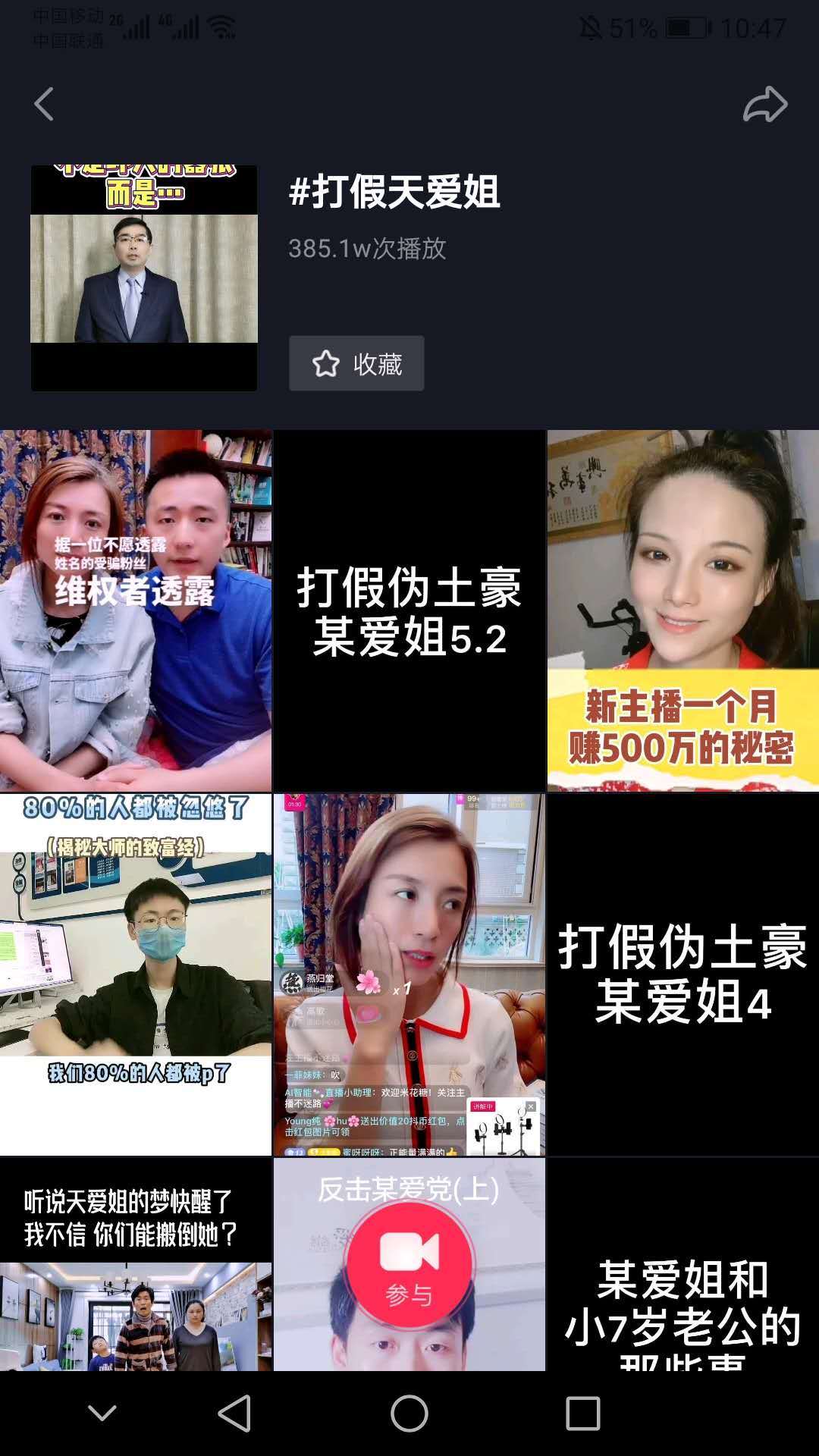Image resolution: width=819 pixels, height=1456 pixels.
Task: Tap 收藏 to favorite the topic
Action: pyautogui.click(x=356, y=363)
